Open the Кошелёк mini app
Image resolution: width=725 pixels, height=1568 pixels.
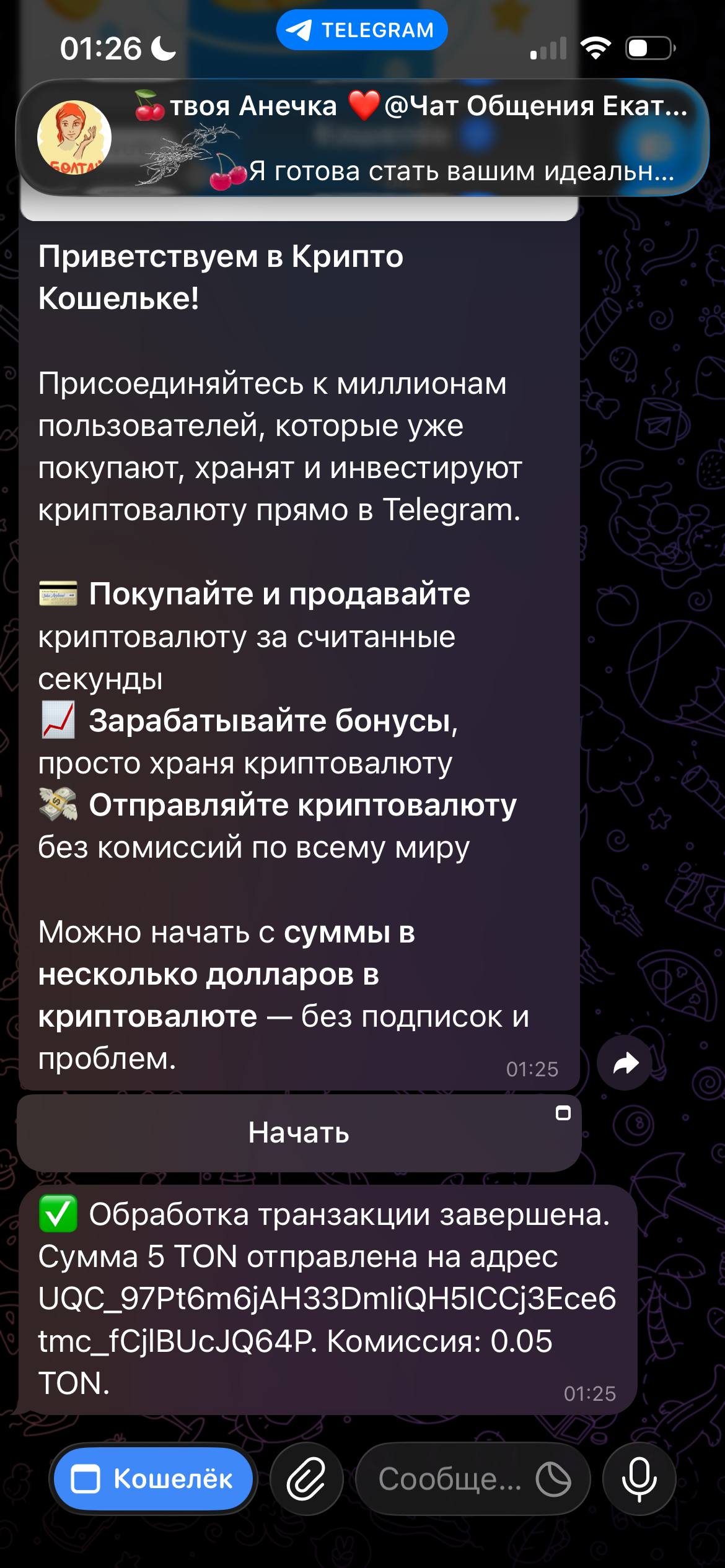tap(153, 1479)
